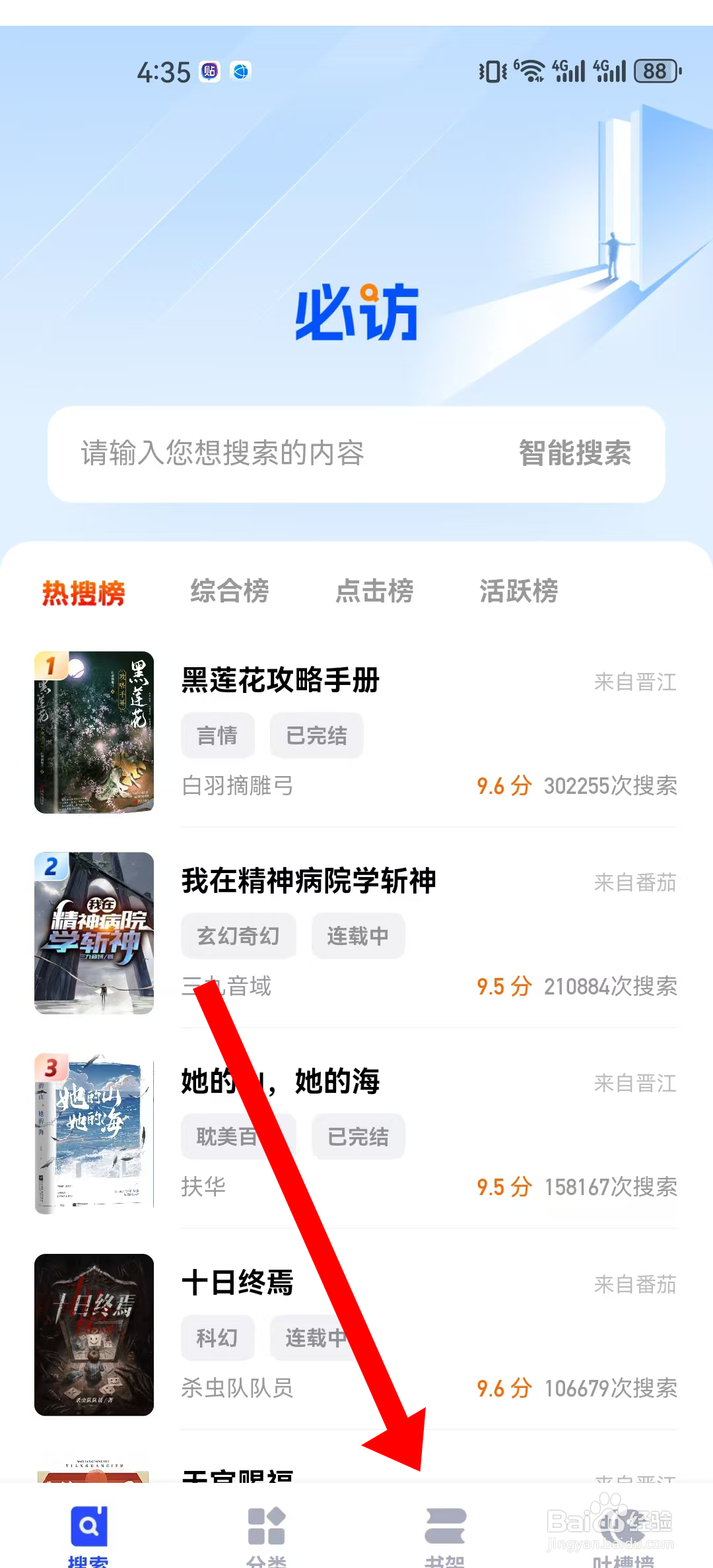This screenshot has width=713, height=1568.
Task: Switch to the 点击榜 tab
Action: (x=374, y=592)
